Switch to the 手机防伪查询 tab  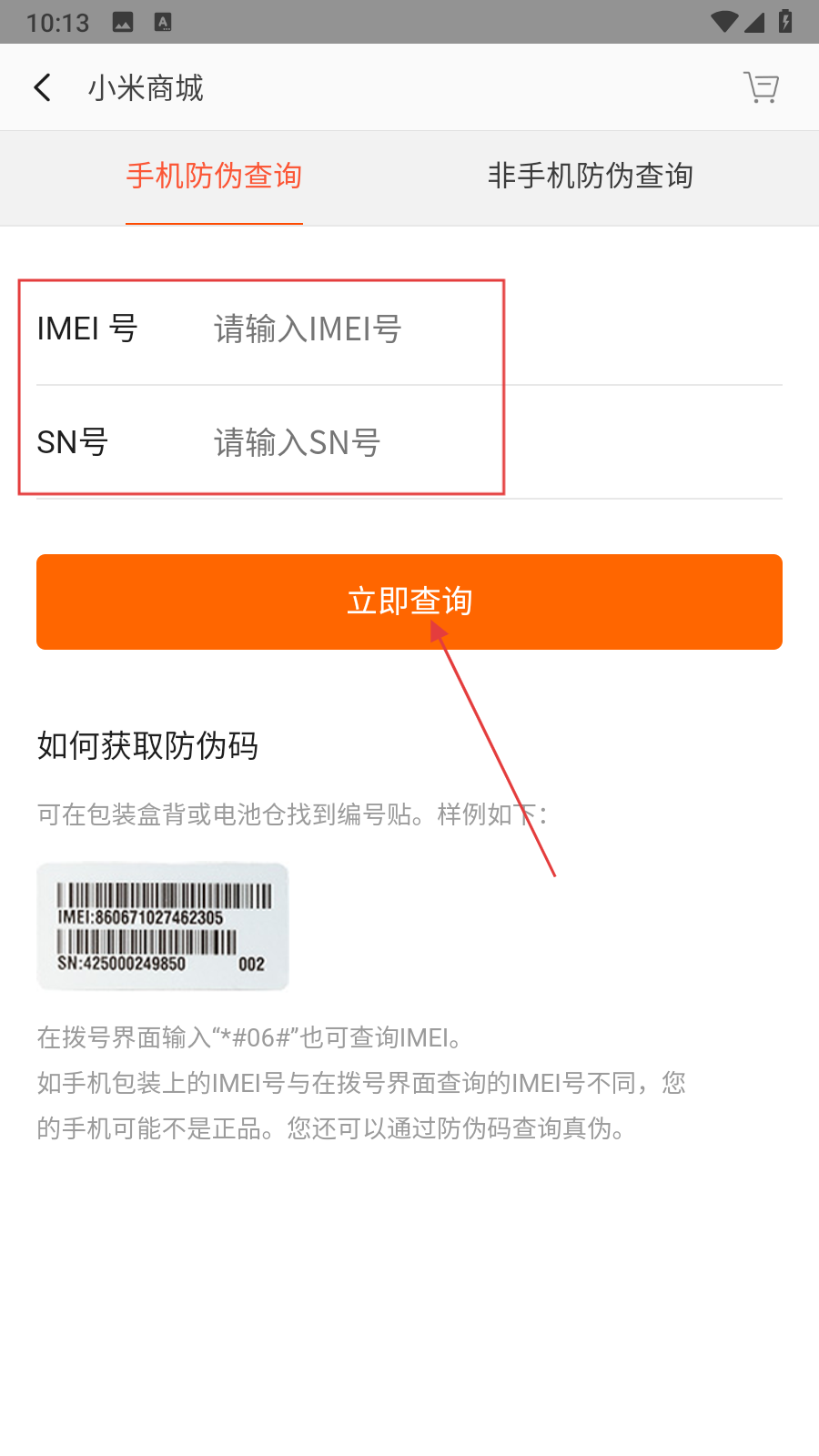214,176
